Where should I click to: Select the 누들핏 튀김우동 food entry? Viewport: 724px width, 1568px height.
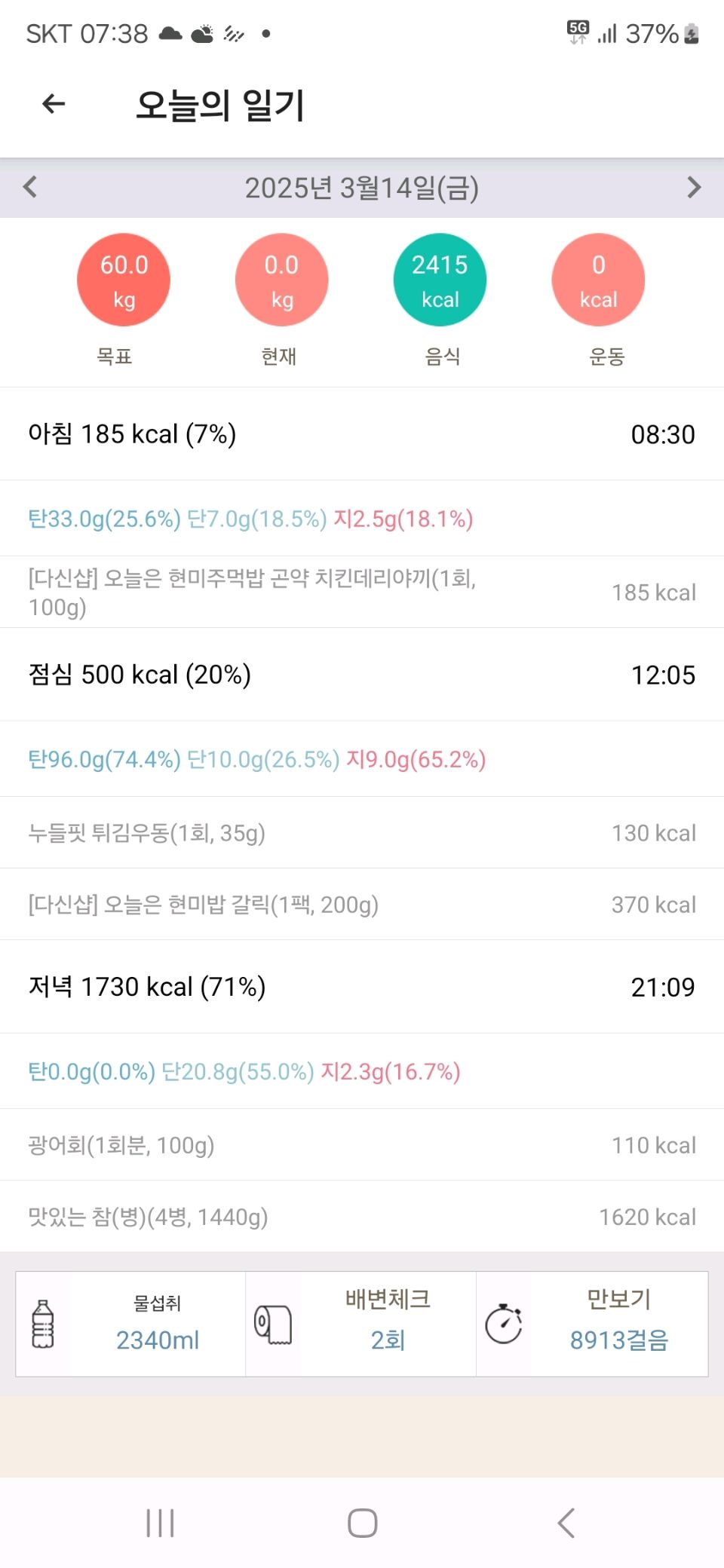[362, 833]
